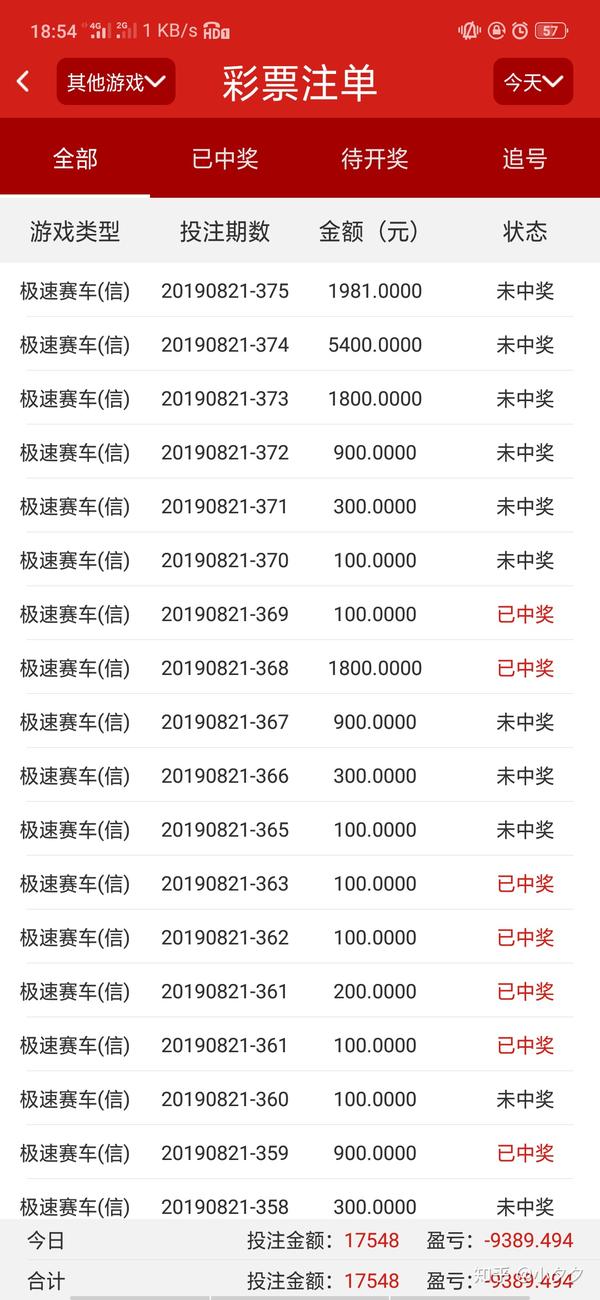This screenshot has width=600, height=1300.
Task: Switch to the 全部 tab
Action: coord(75,159)
